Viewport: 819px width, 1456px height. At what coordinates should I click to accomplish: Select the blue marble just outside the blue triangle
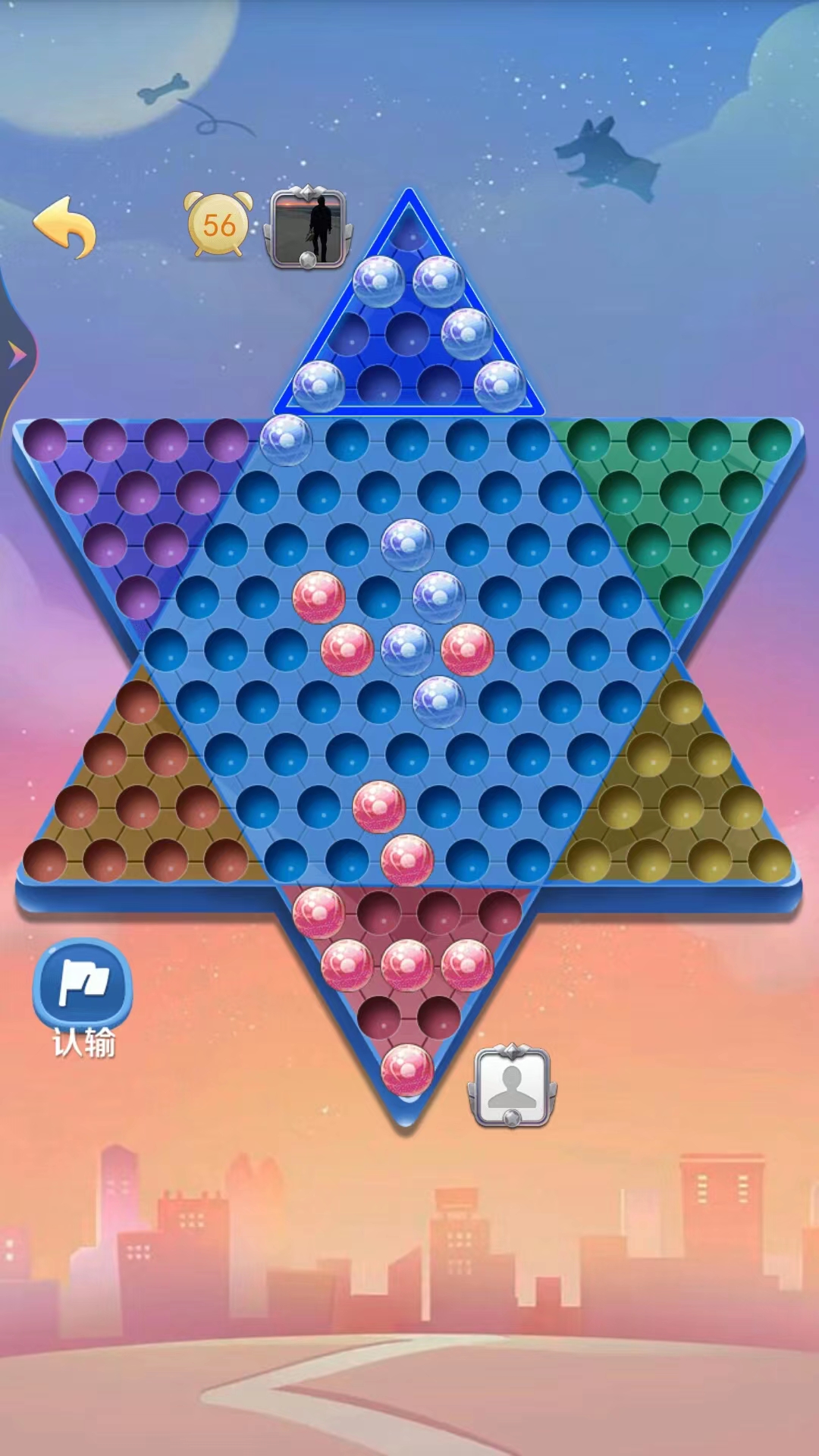(286, 440)
